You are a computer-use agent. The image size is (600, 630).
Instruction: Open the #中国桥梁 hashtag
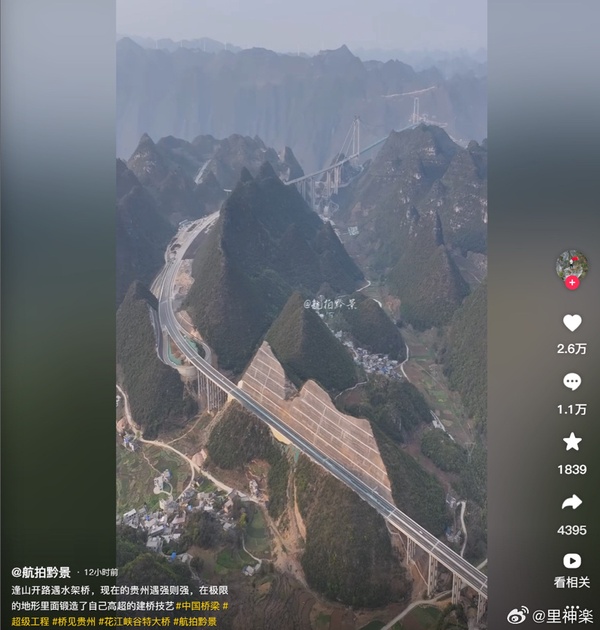(198, 606)
